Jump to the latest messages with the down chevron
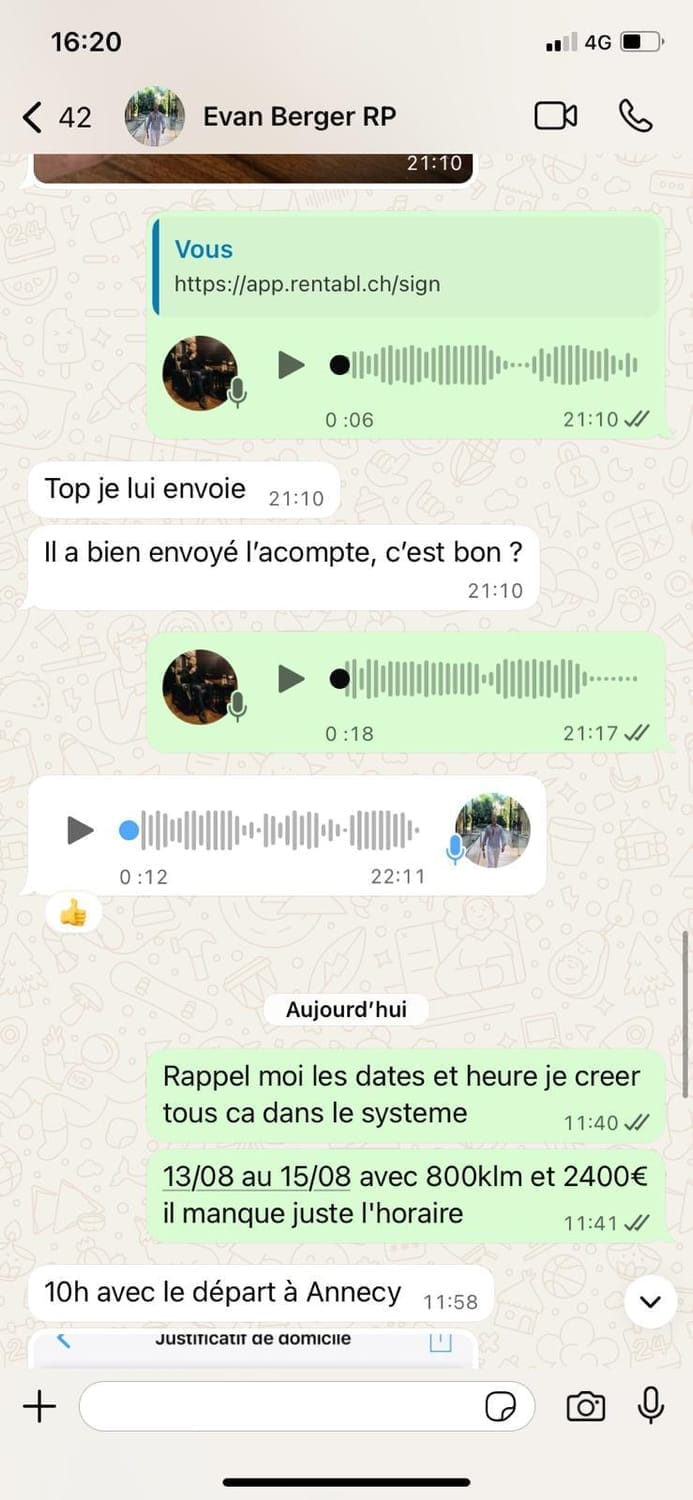The image size is (693, 1500). [x=651, y=1302]
